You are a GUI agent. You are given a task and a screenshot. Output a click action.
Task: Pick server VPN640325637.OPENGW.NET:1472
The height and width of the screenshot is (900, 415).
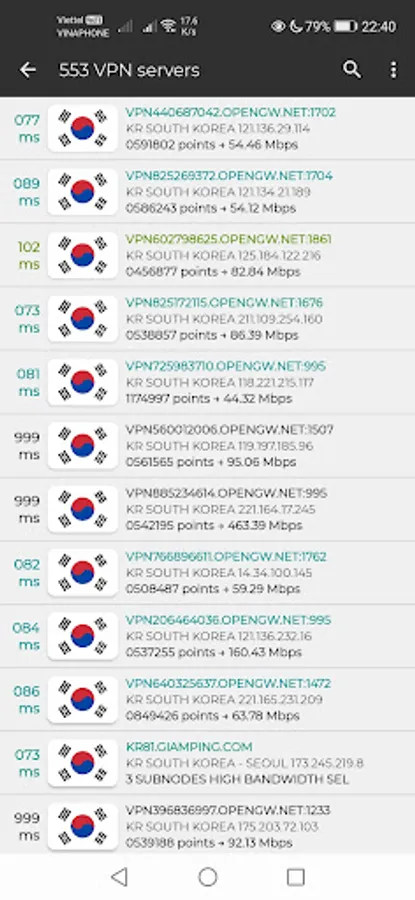pos(207,700)
